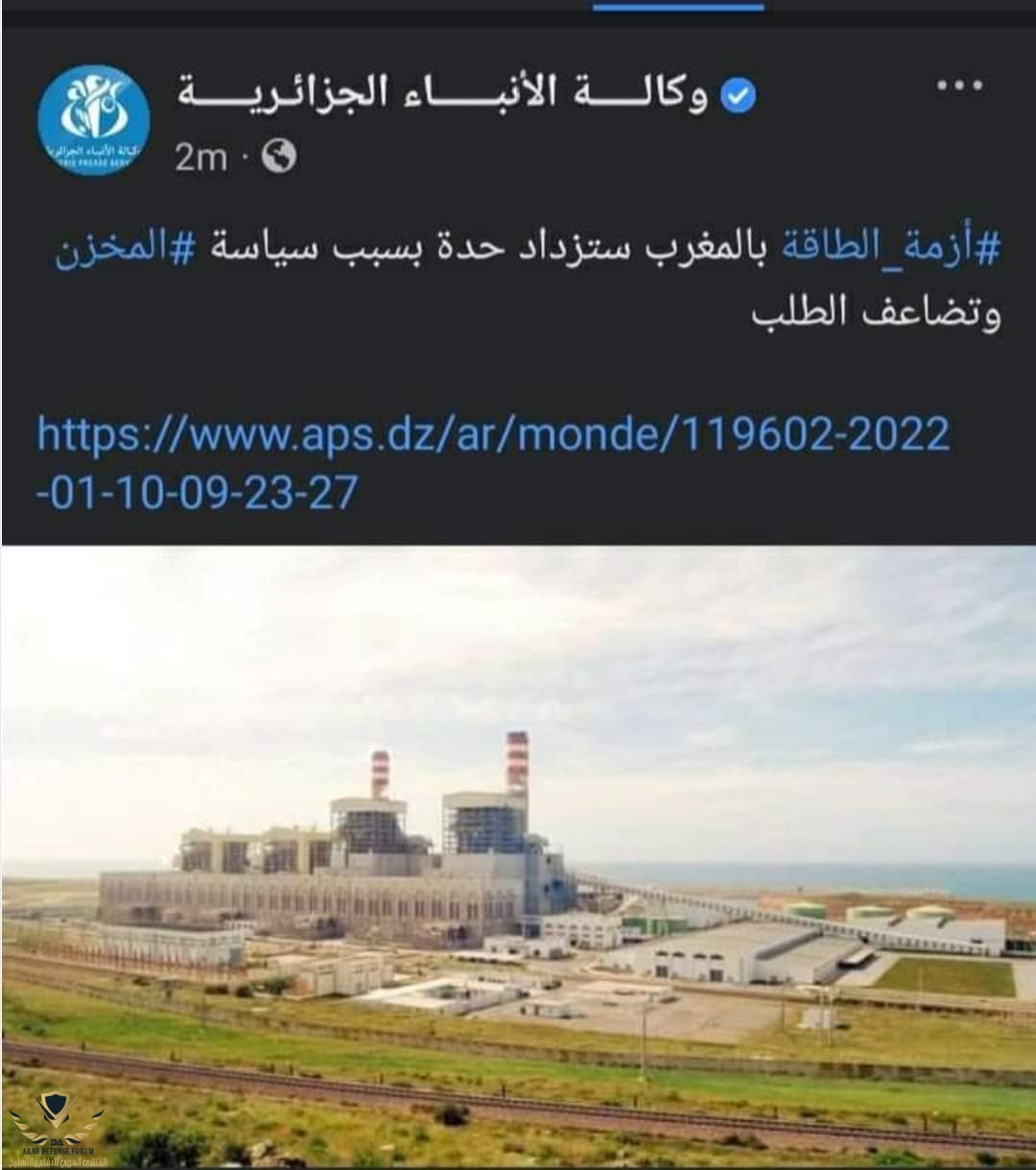
Task: Open the وكالة الأنباء الجزائرية page name
Action: click(441, 95)
